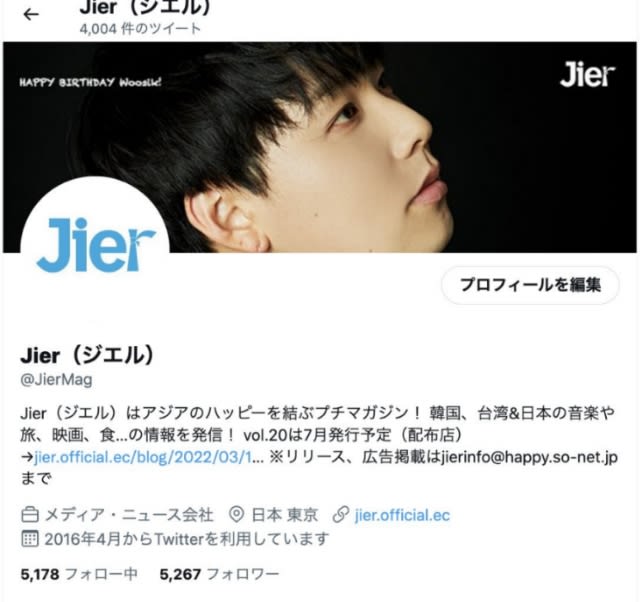
Task: Open the jier.official.ec website link
Action: click(x=402, y=515)
